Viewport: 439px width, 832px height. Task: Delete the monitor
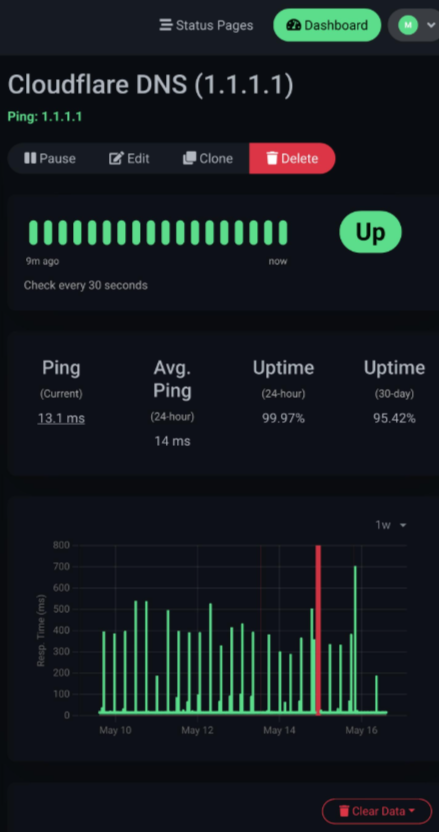[292, 158]
